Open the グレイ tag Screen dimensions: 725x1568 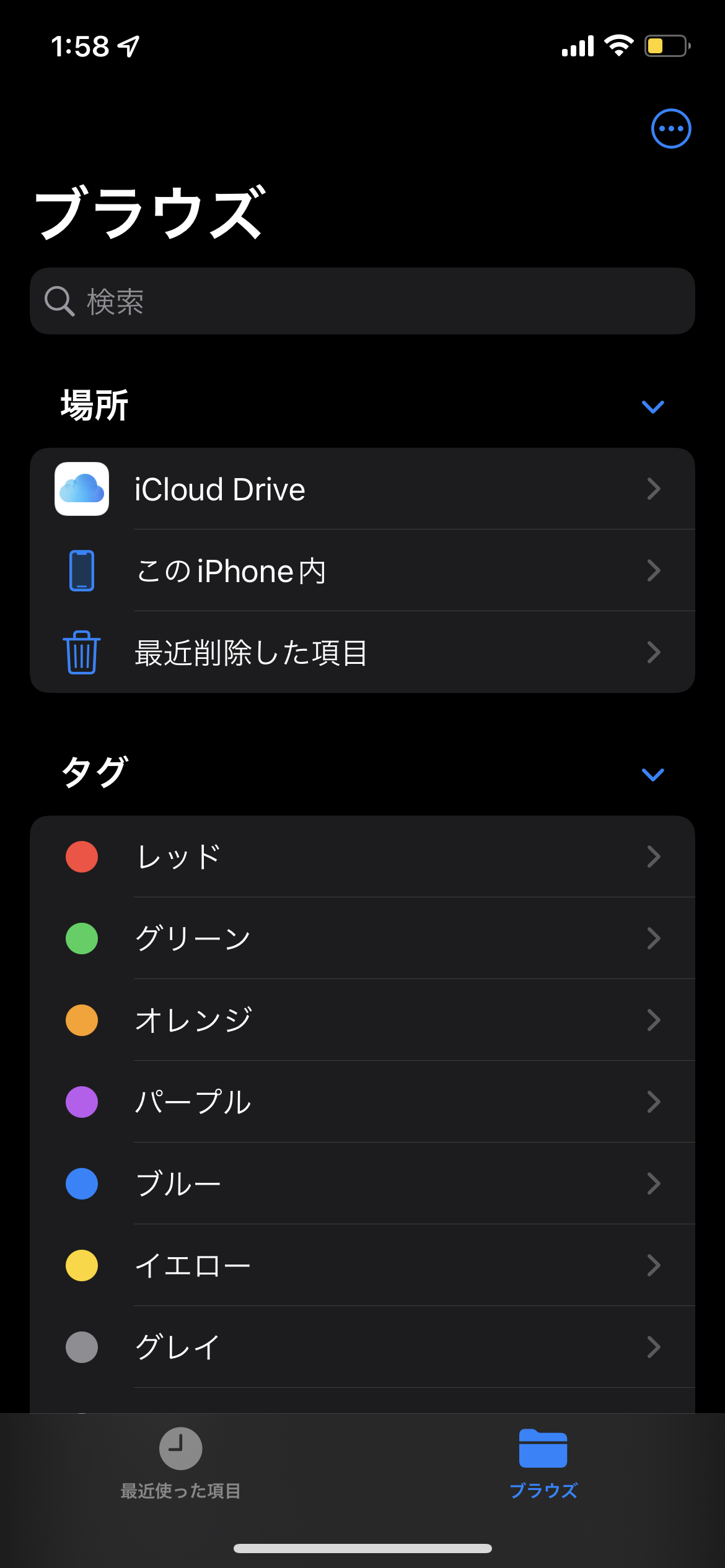(x=362, y=1348)
